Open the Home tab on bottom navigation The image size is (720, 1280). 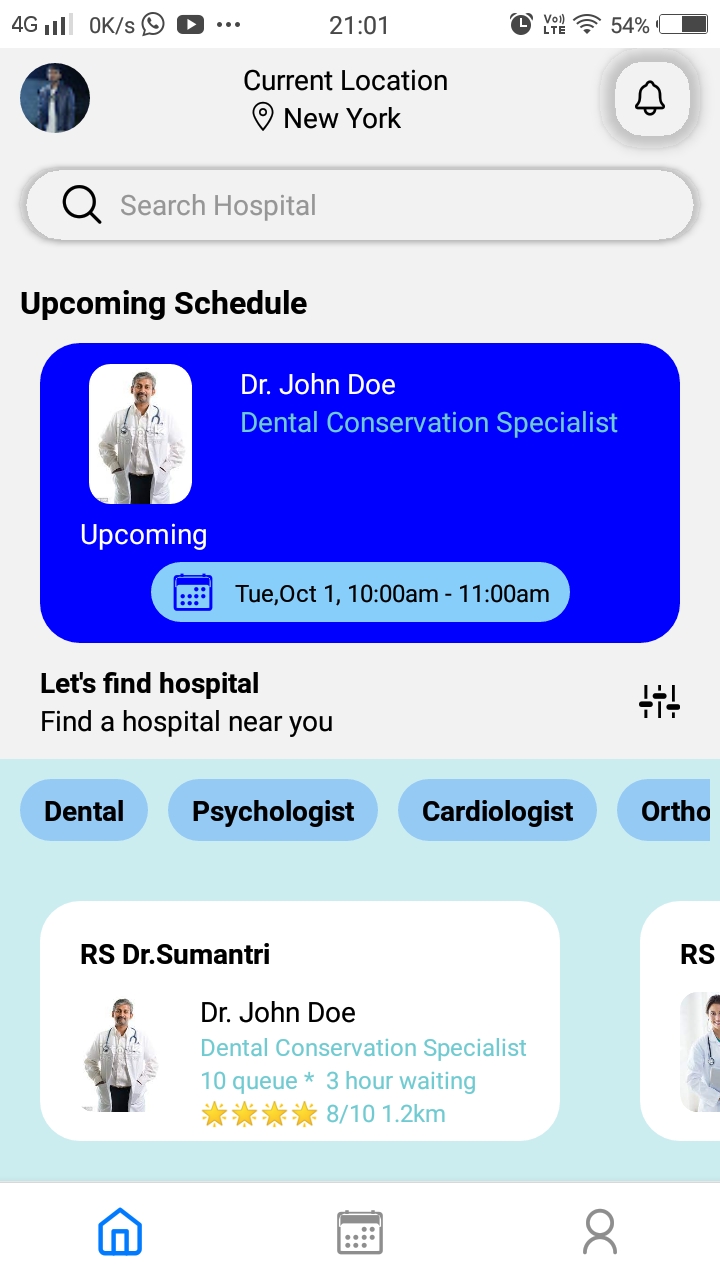click(120, 1232)
